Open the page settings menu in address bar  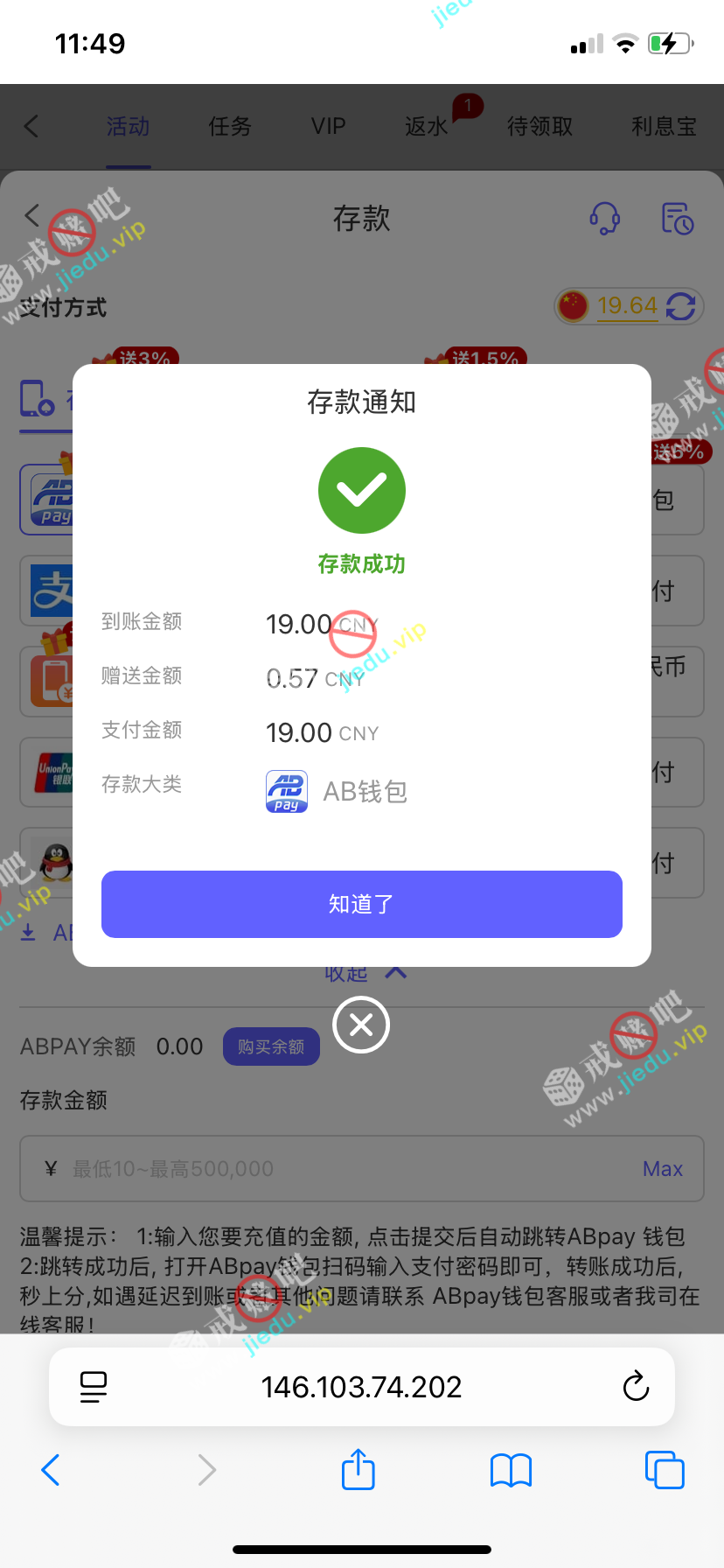click(94, 1386)
